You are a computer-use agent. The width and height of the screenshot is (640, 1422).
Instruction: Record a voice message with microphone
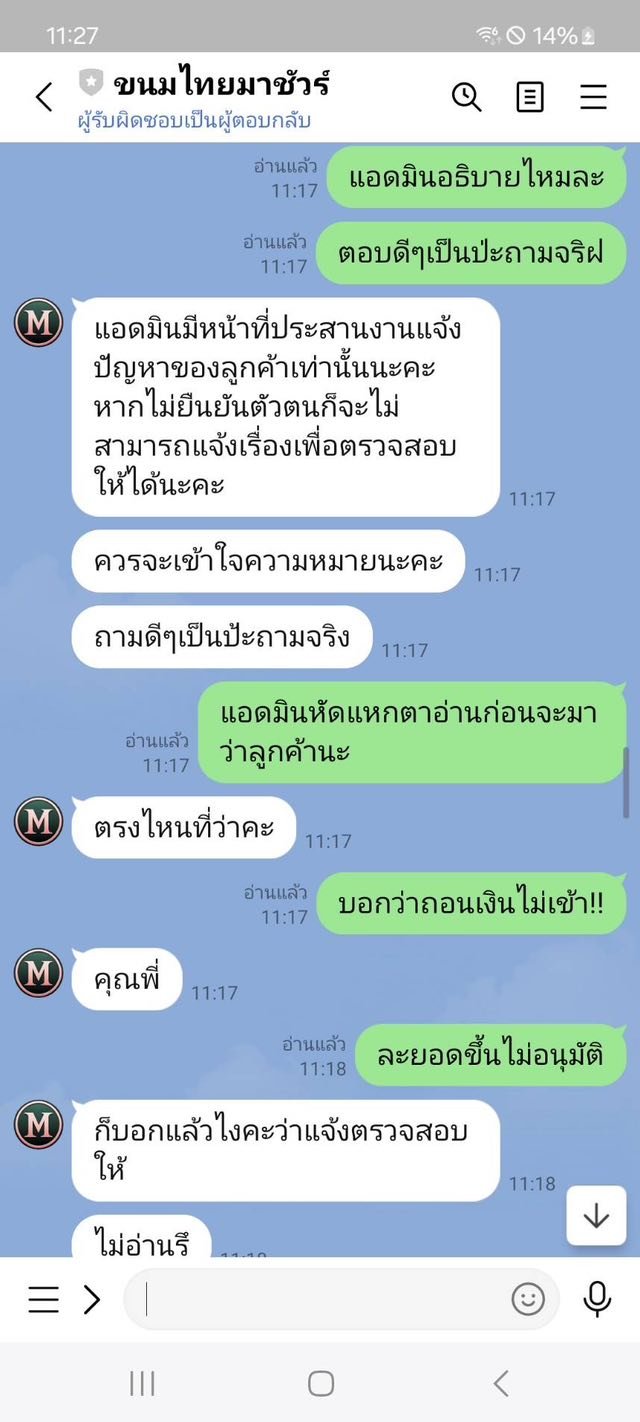[x=597, y=1299]
